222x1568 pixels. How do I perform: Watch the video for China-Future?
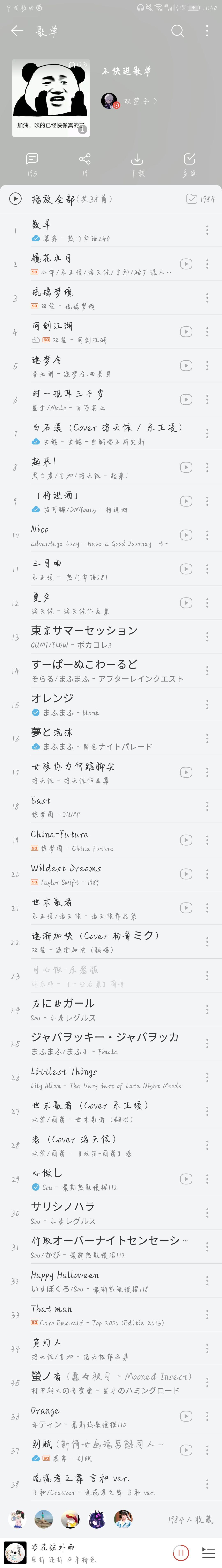(x=186, y=840)
